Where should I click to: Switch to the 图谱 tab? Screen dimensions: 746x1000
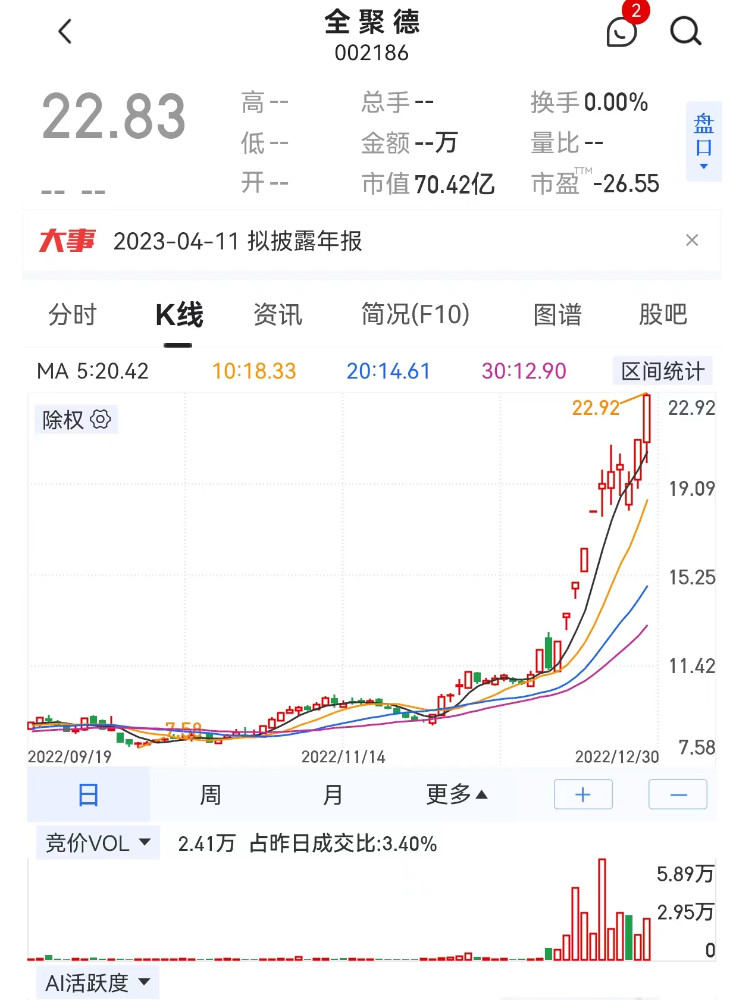point(557,315)
